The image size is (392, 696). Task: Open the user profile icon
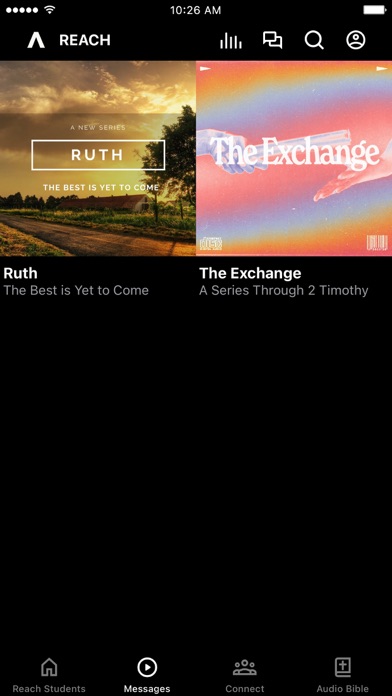click(x=356, y=40)
